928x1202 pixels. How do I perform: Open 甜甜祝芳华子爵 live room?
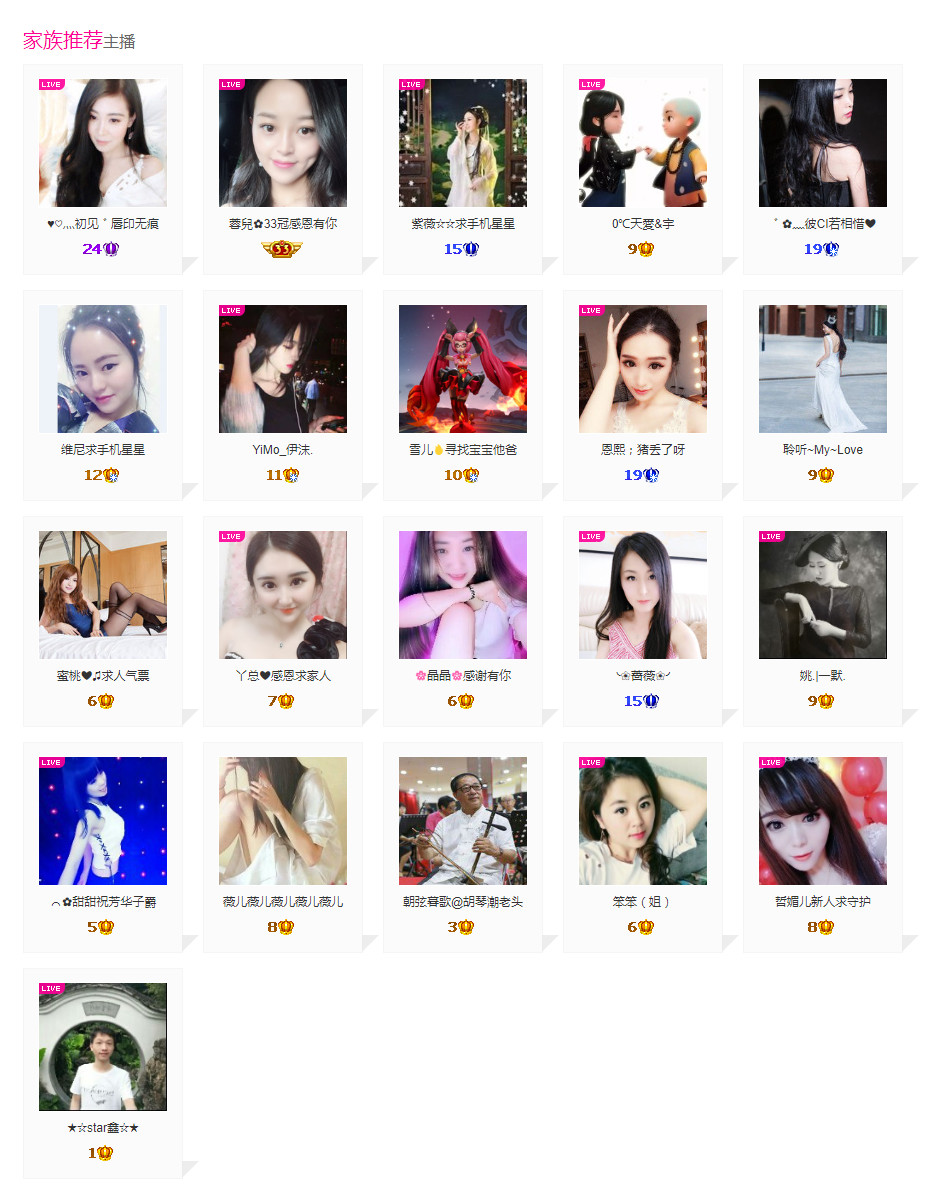(x=103, y=821)
